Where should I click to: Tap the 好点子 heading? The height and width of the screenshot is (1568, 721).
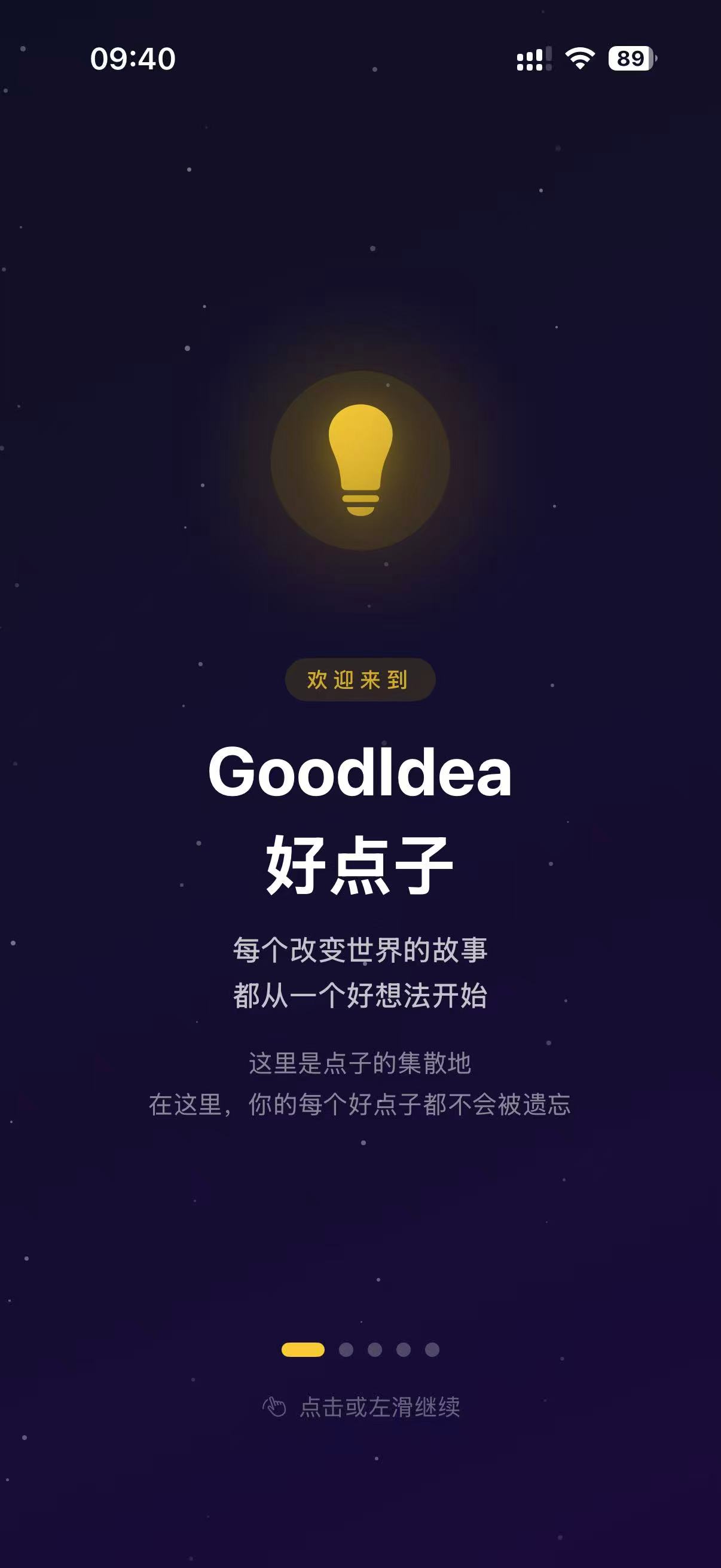tap(360, 865)
